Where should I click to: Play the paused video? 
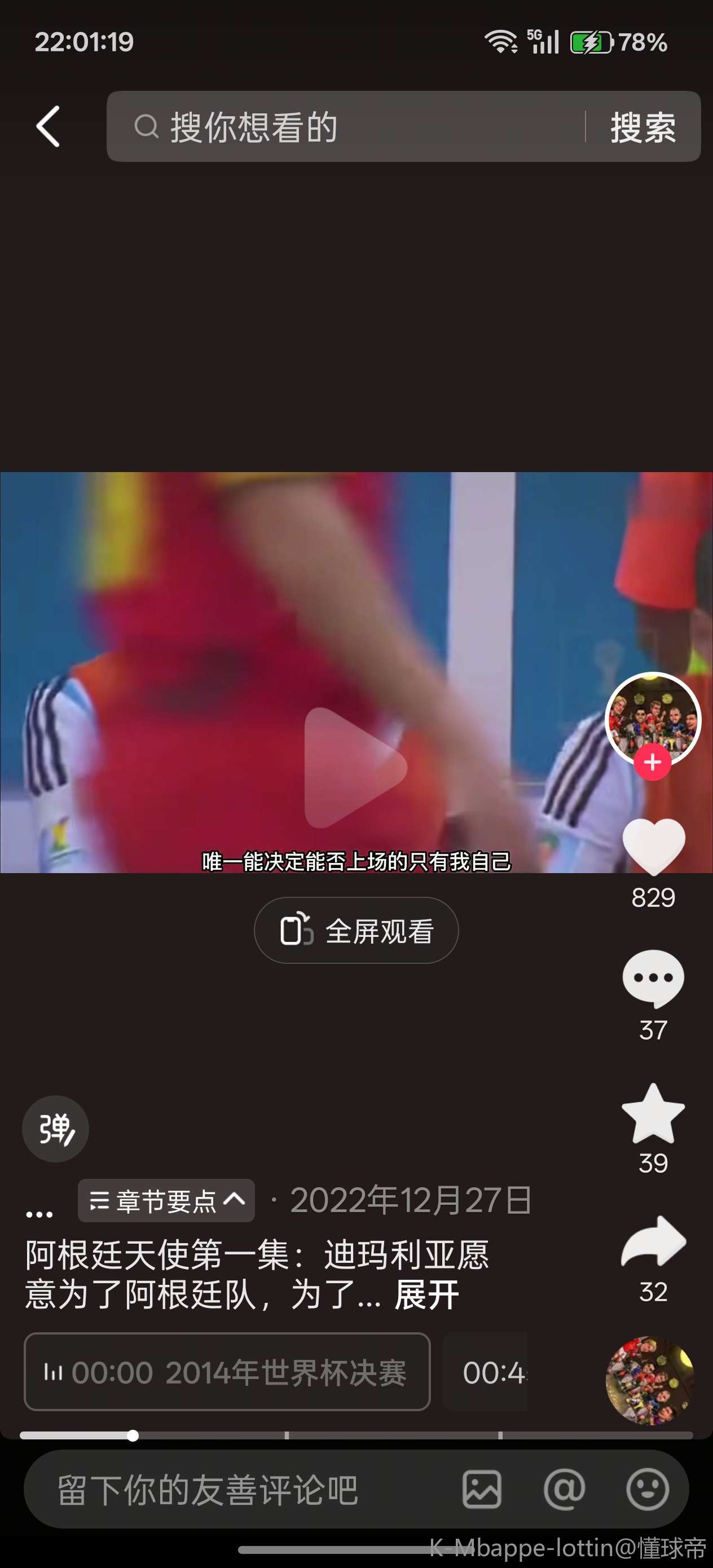[355, 767]
